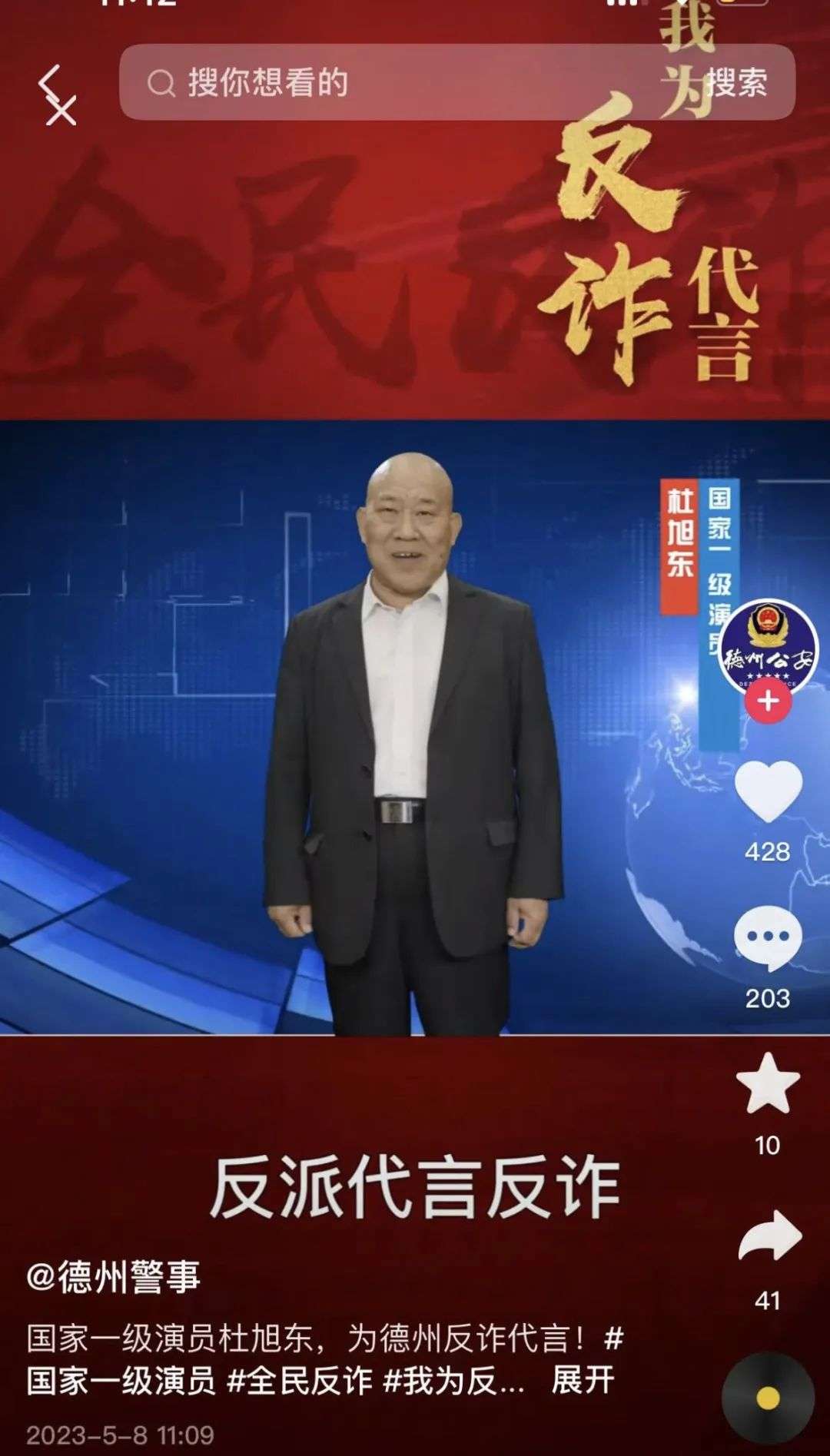830x1456 pixels.
Task: Open the spinning music disc
Action: pyautogui.click(x=768, y=1398)
